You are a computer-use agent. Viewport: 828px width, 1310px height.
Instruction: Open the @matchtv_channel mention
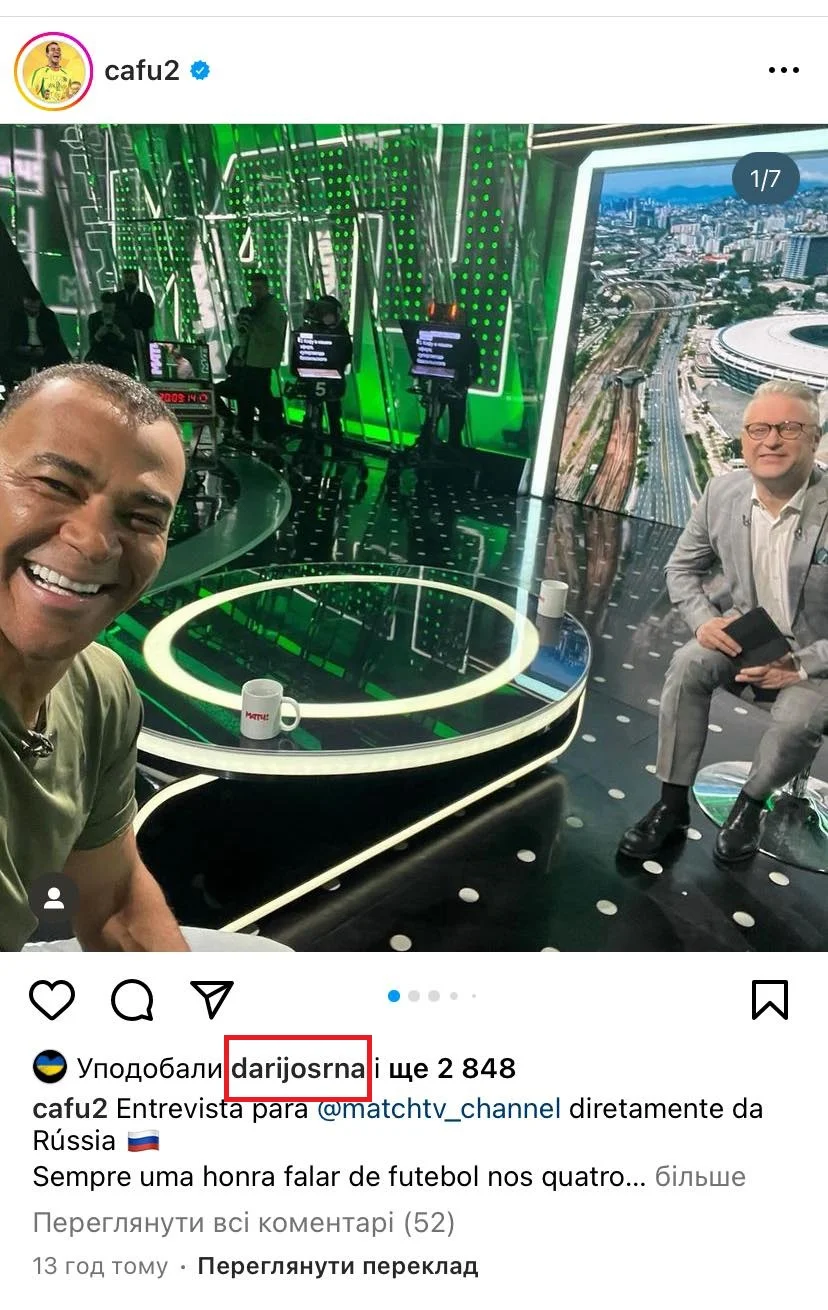439,1108
